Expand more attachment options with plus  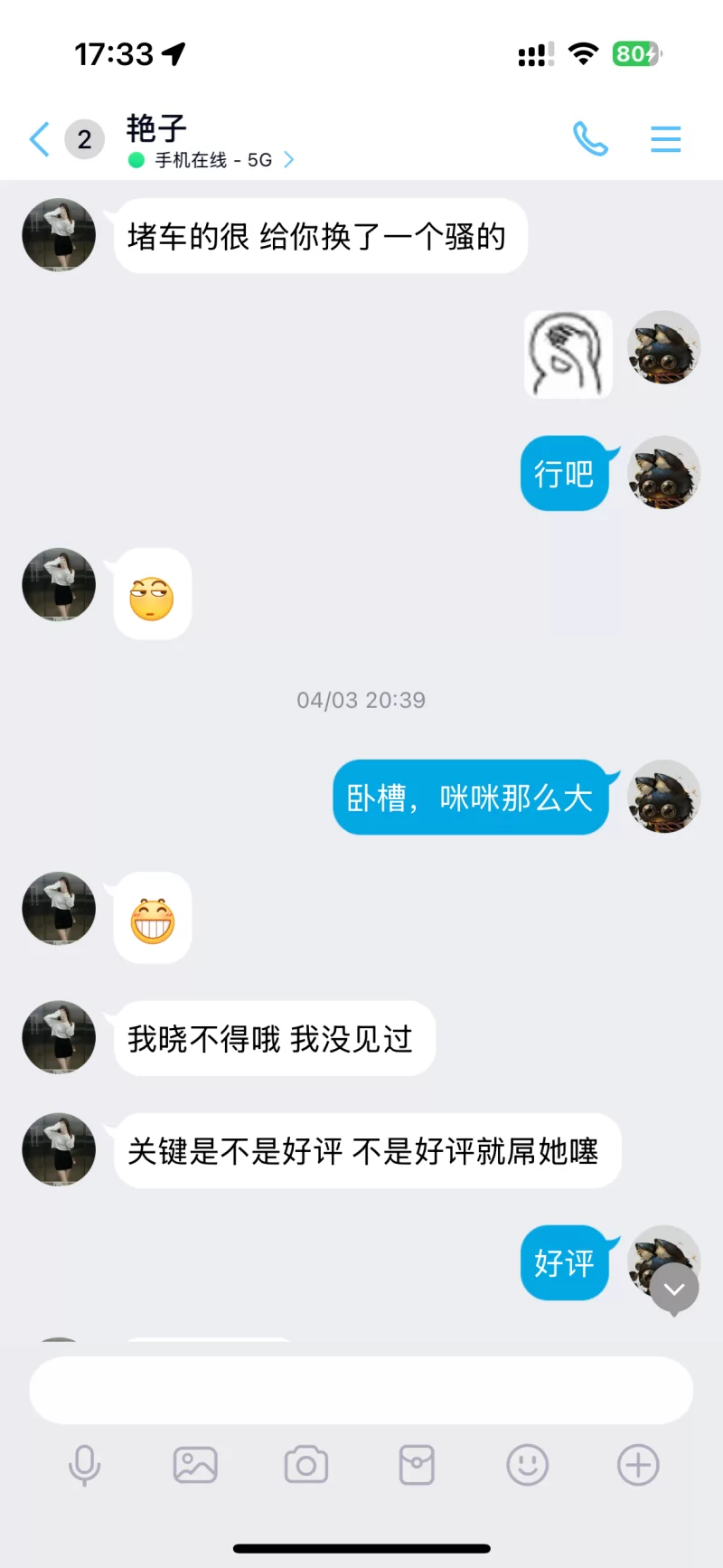[638, 1465]
